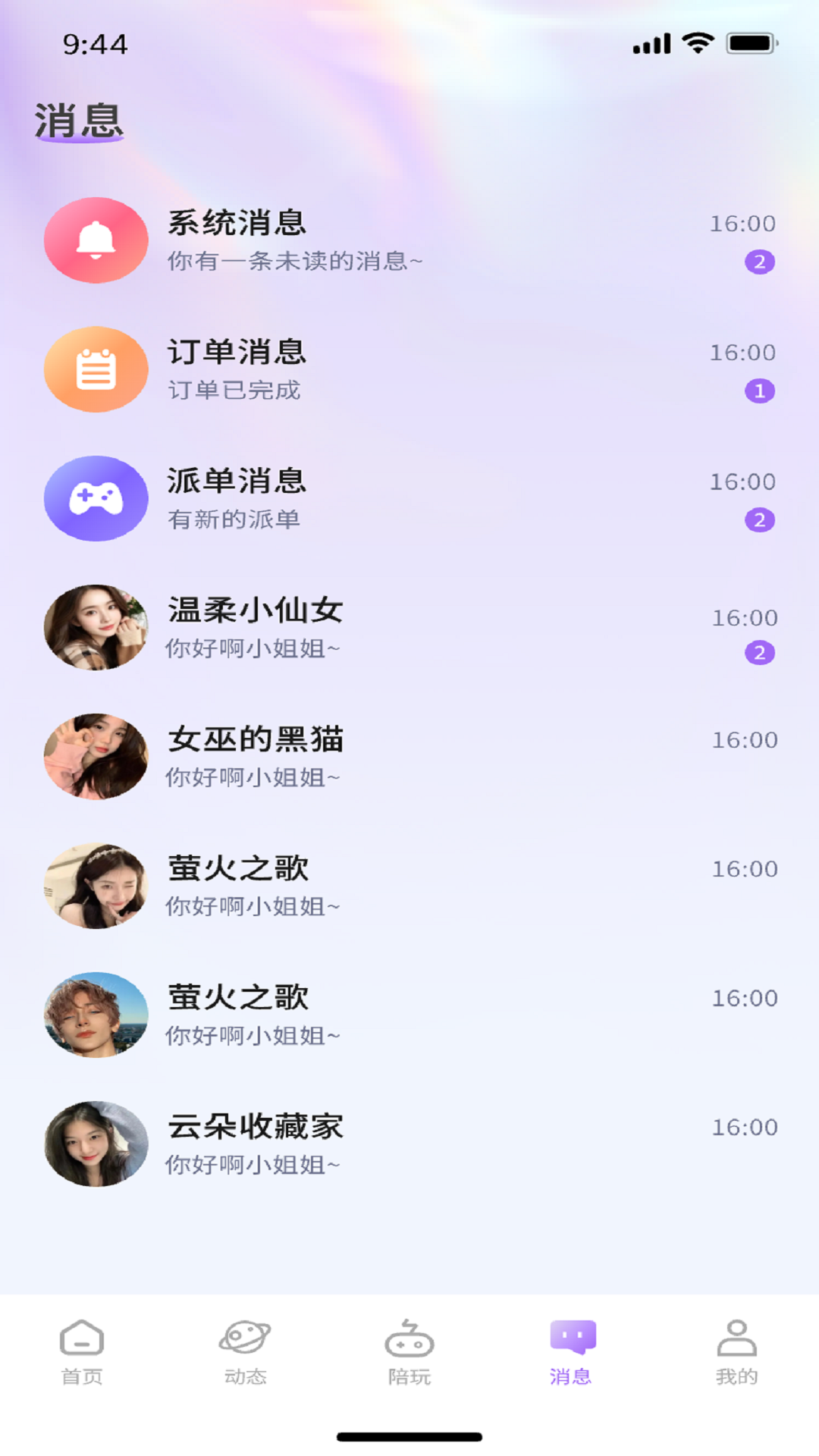Click the 订单消息 clipboard icon
The height and width of the screenshot is (1456, 819).
(x=96, y=370)
